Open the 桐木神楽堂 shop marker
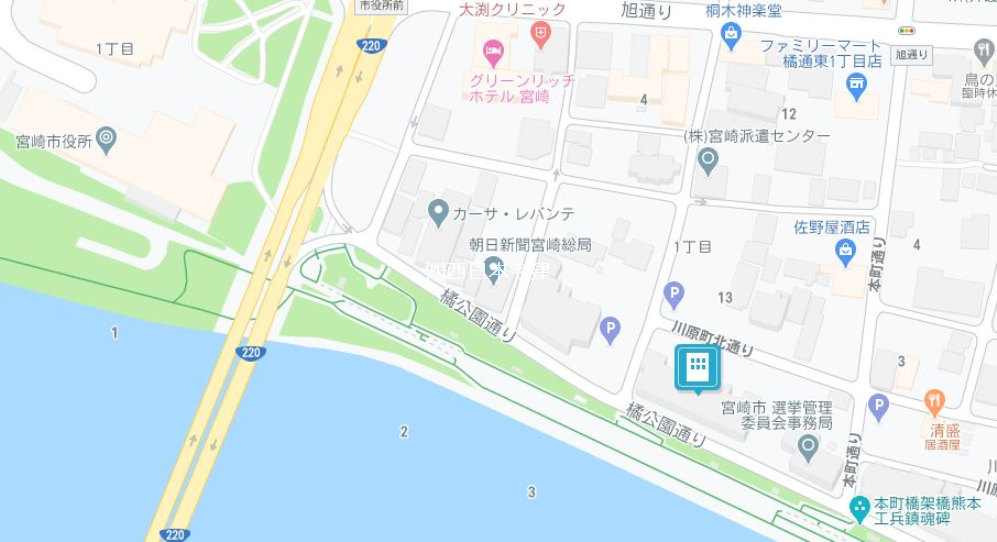 [x=731, y=35]
